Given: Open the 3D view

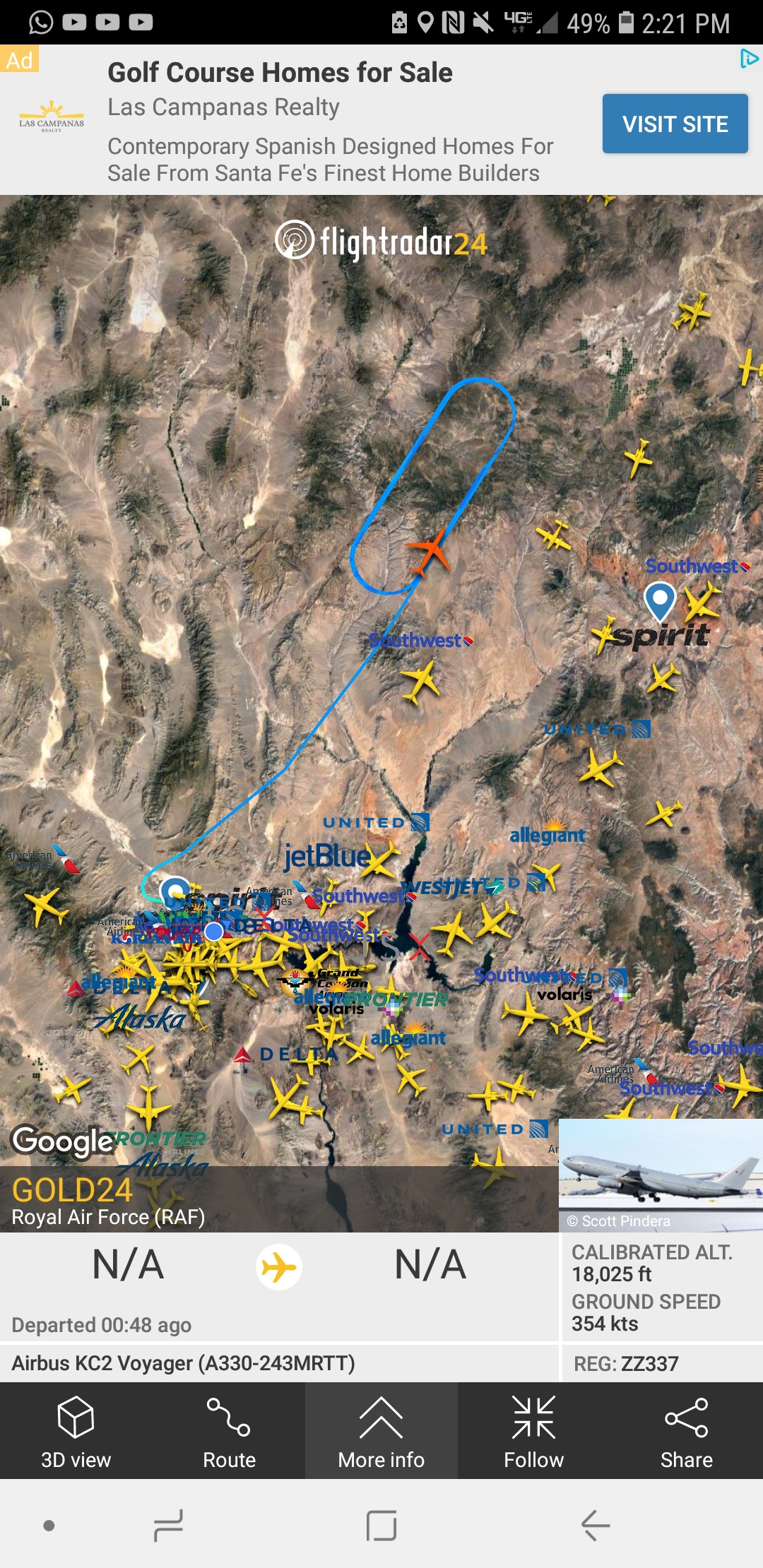Looking at the screenshot, I should pyautogui.click(x=76, y=1431).
